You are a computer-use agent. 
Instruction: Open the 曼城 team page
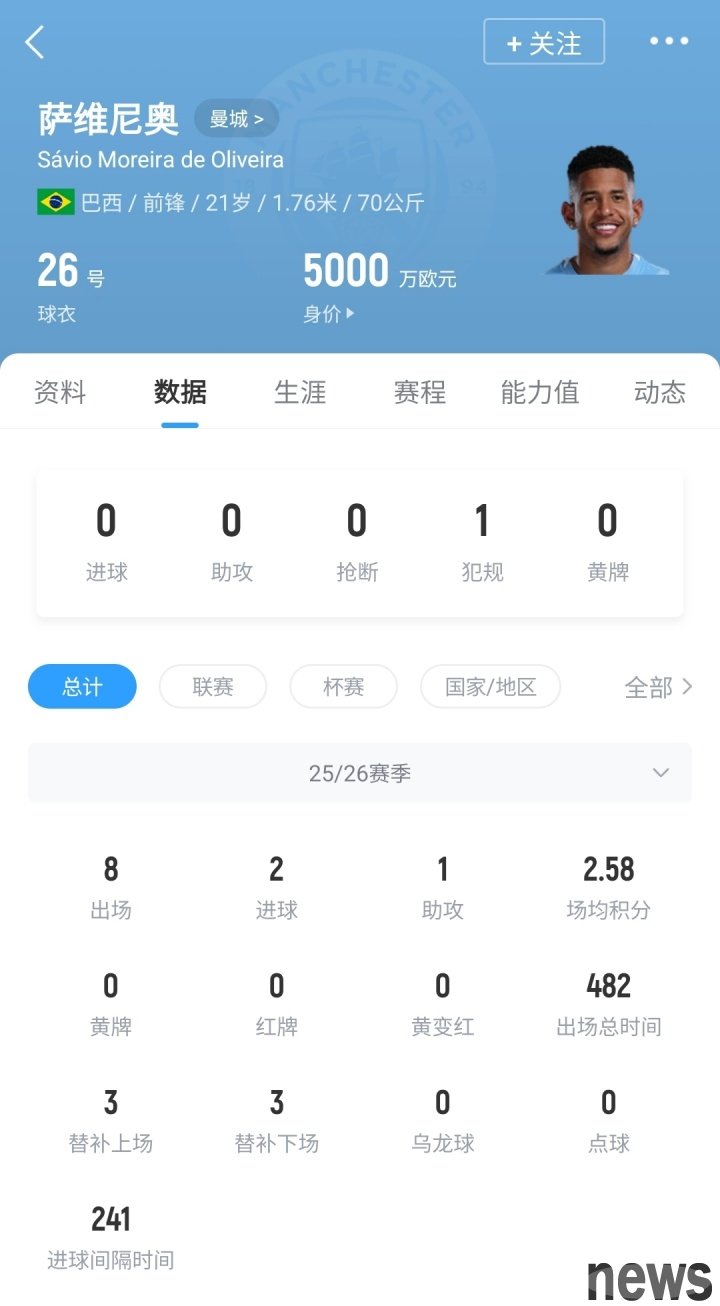pyautogui.click(x=236, y=119)
